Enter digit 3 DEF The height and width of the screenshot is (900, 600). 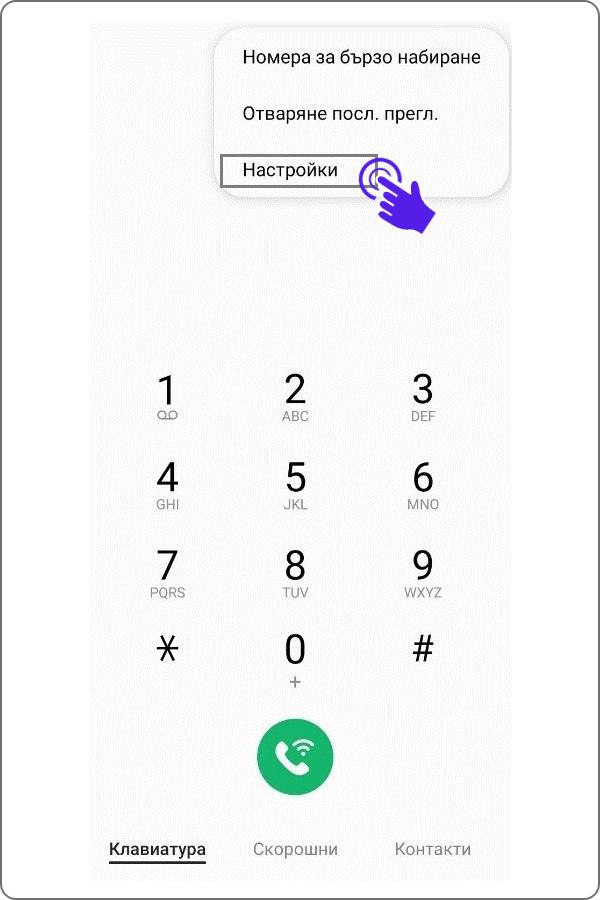[423, 397]
